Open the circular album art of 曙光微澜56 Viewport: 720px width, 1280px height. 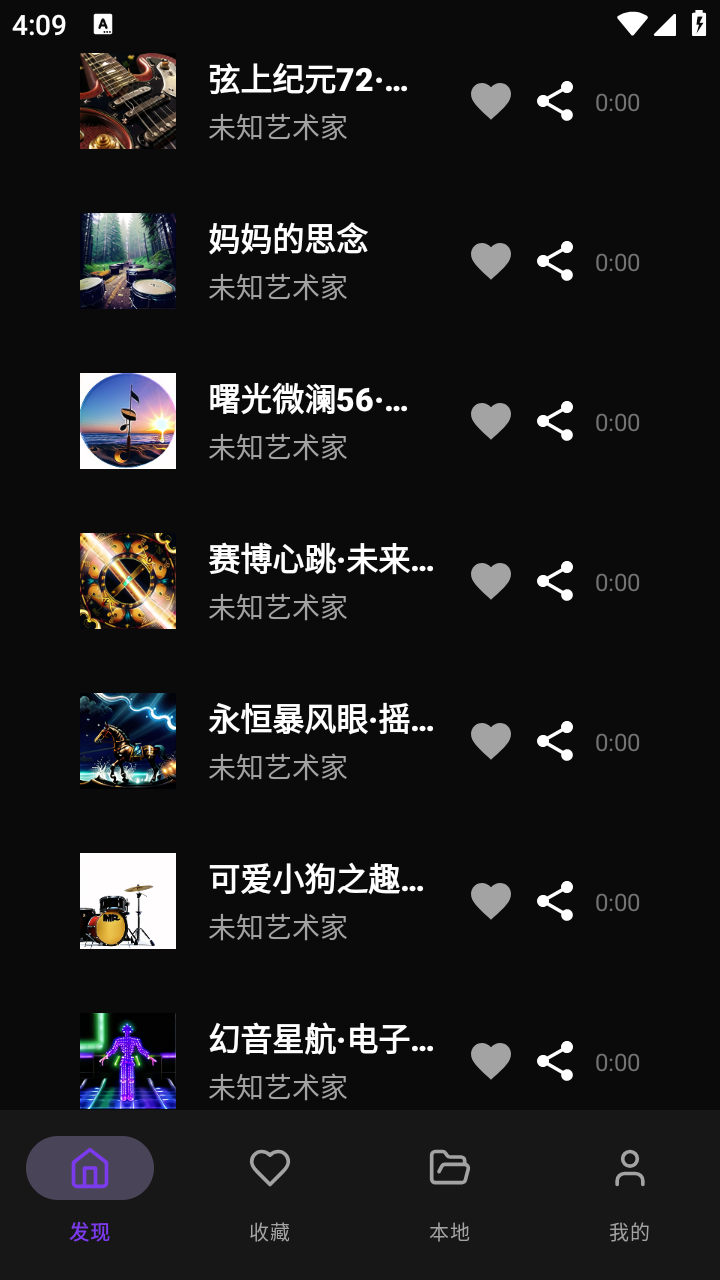coord(127,421)
